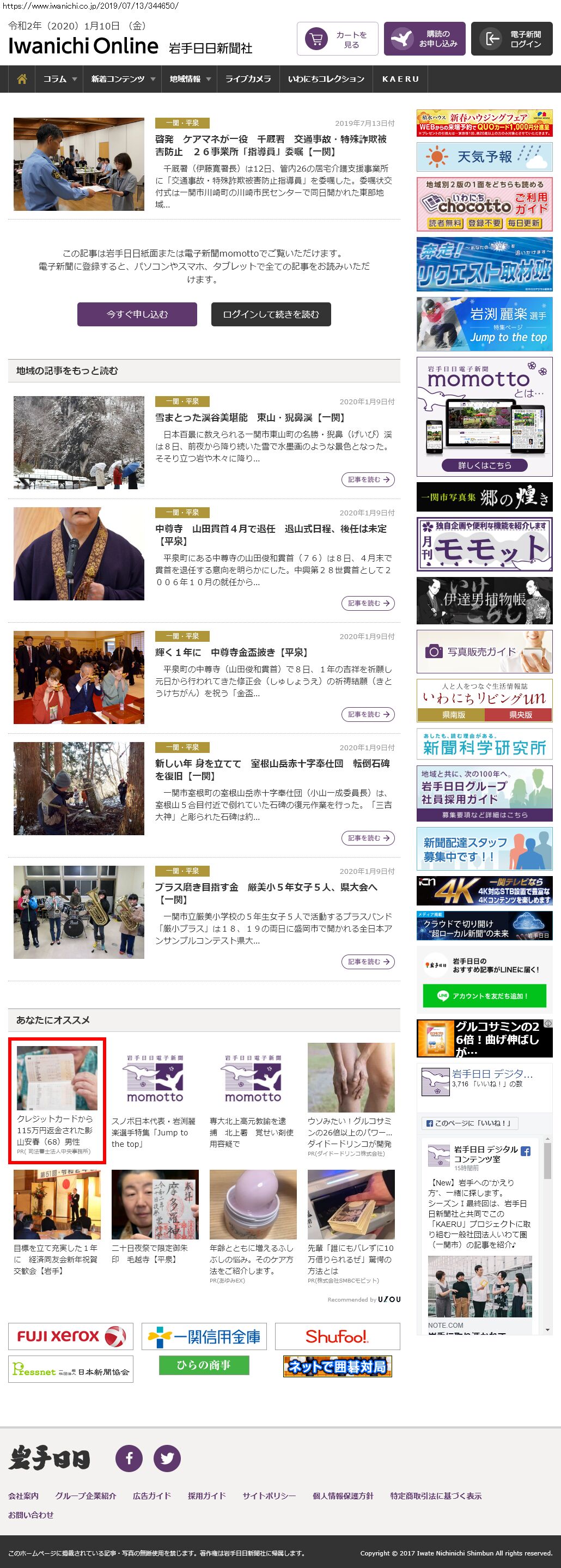Open the credit card refund recommendation

coord(57,1101)
